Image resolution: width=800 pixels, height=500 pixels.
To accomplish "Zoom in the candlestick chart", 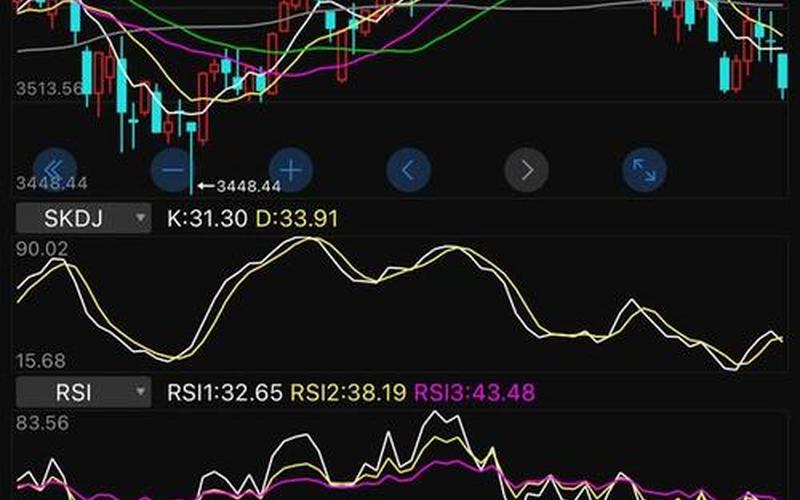I will click(x=290, y=170).
